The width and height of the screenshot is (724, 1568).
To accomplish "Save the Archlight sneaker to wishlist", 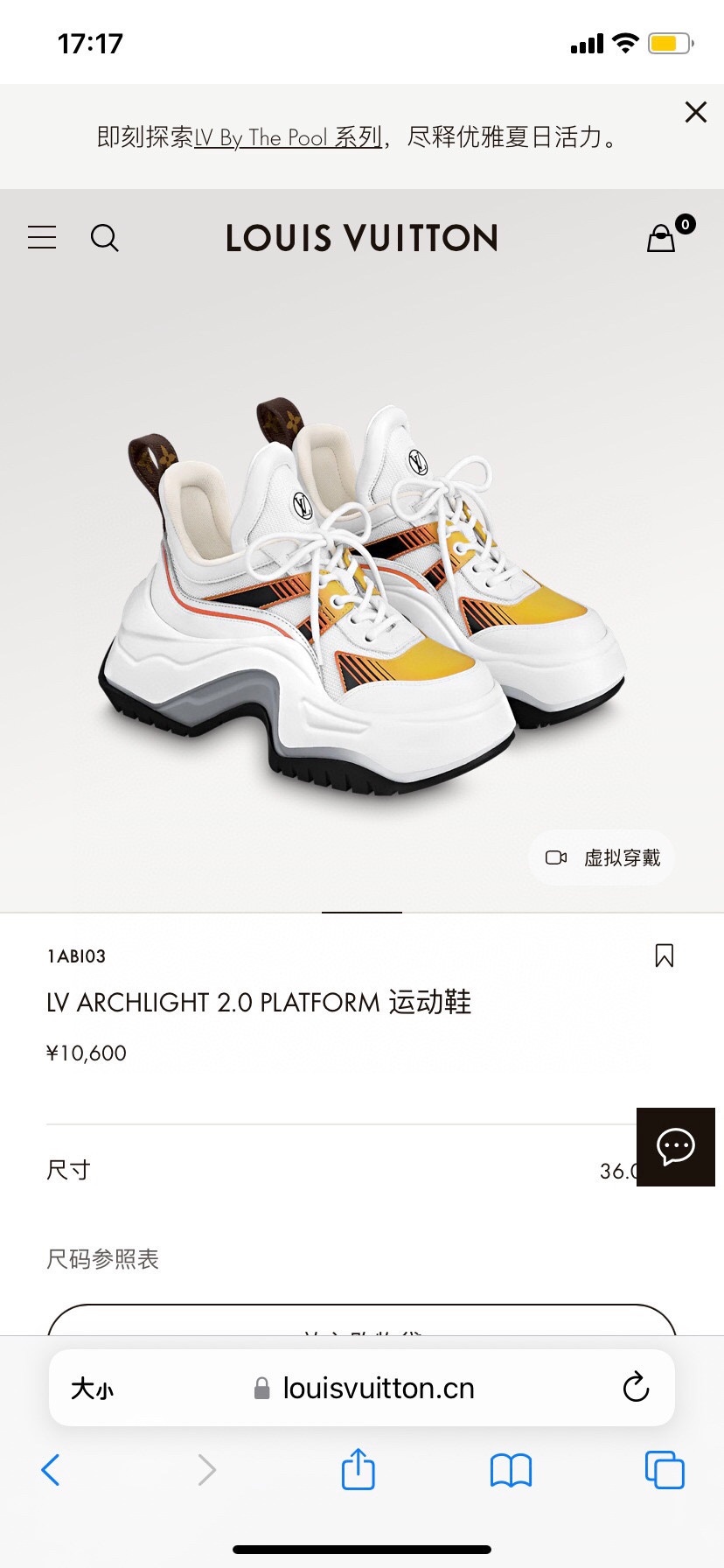I will pyautogui.click(x=664, y=955).
